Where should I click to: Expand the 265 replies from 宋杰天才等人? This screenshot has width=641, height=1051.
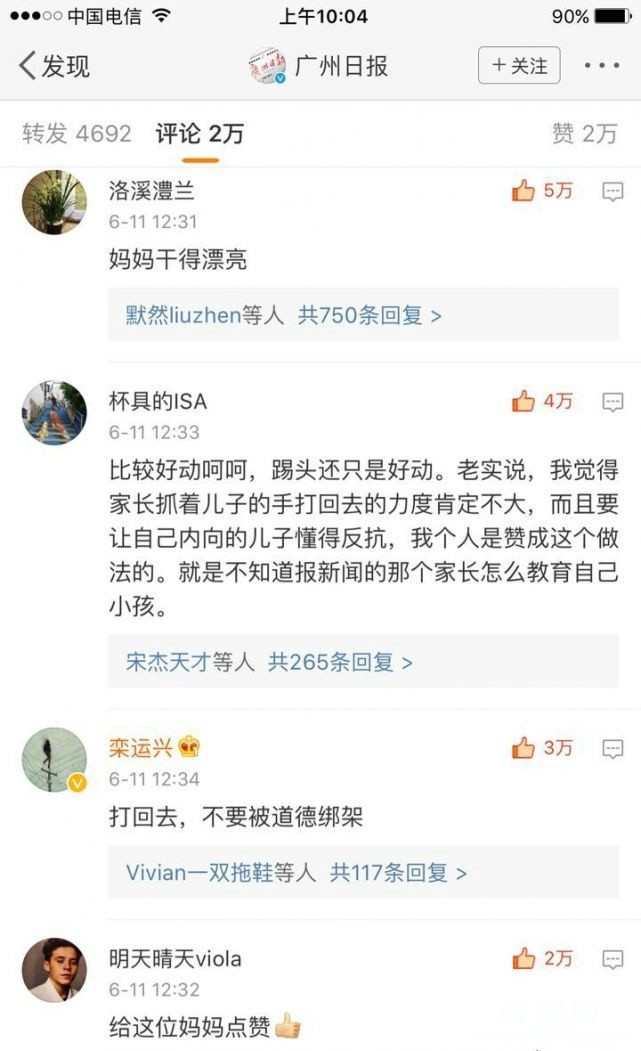[269, 661]
